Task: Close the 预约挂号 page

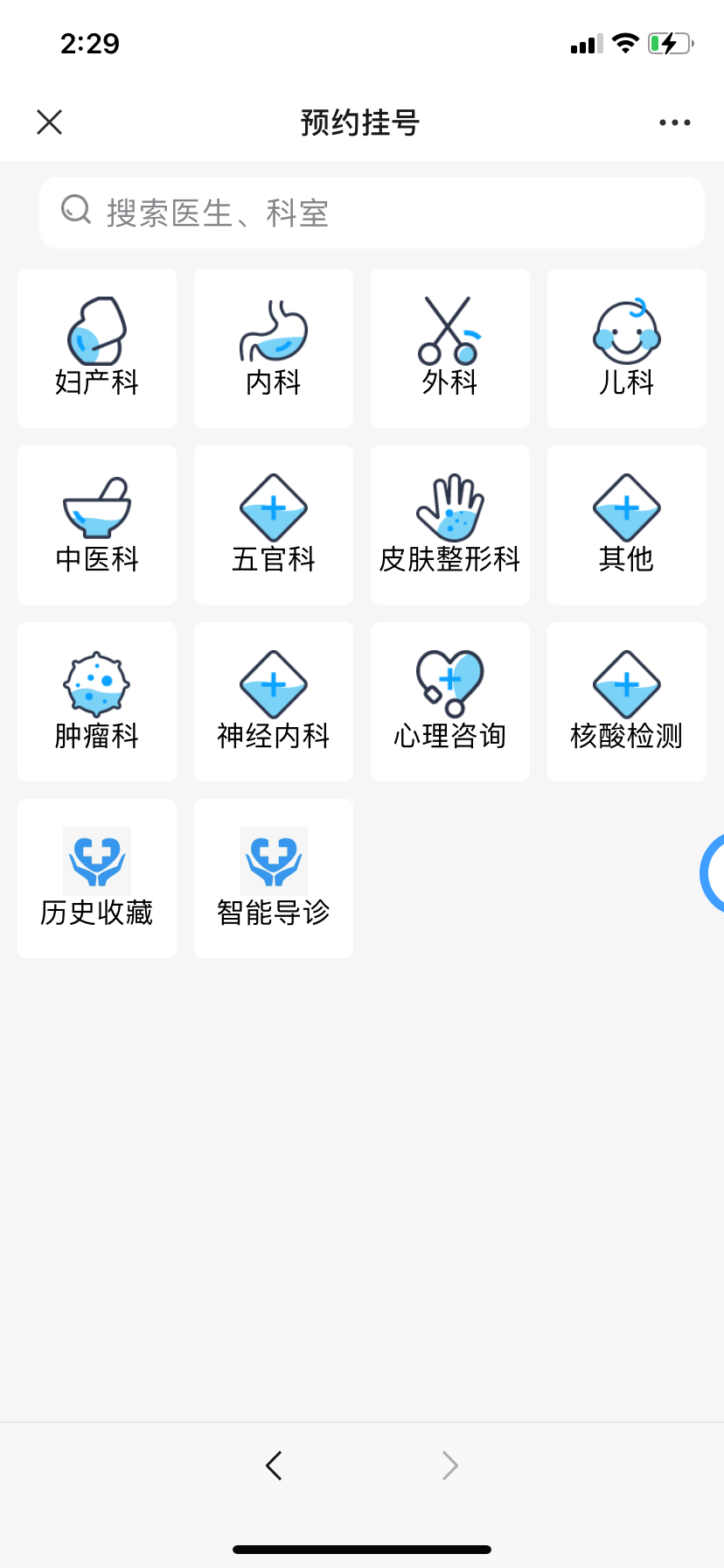Action: (x=50, y=122)
